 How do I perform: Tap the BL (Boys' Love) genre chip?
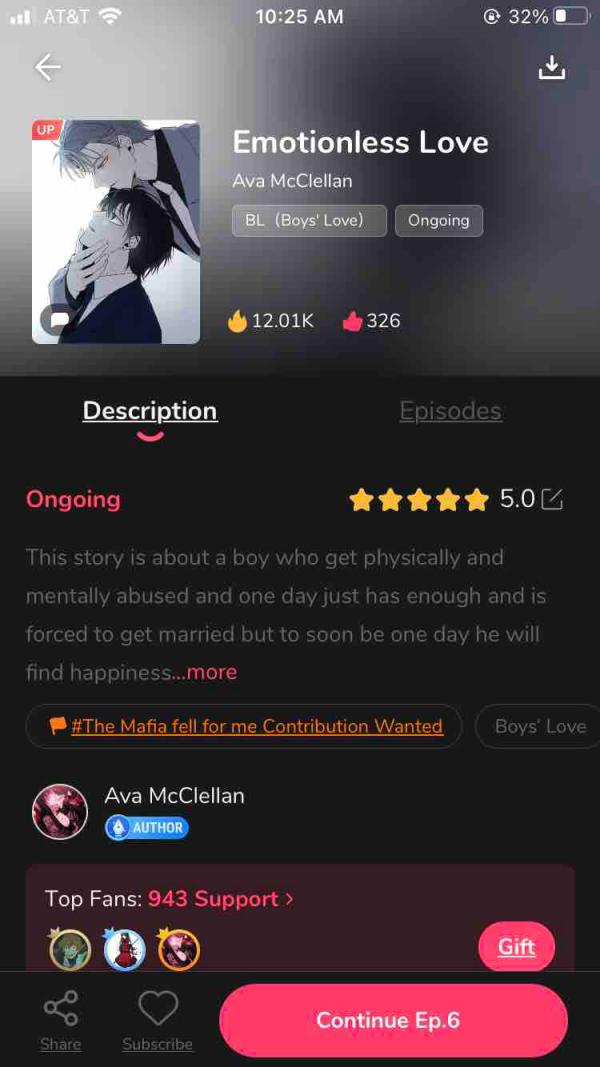pyautogui.click(x=309, y=221)
